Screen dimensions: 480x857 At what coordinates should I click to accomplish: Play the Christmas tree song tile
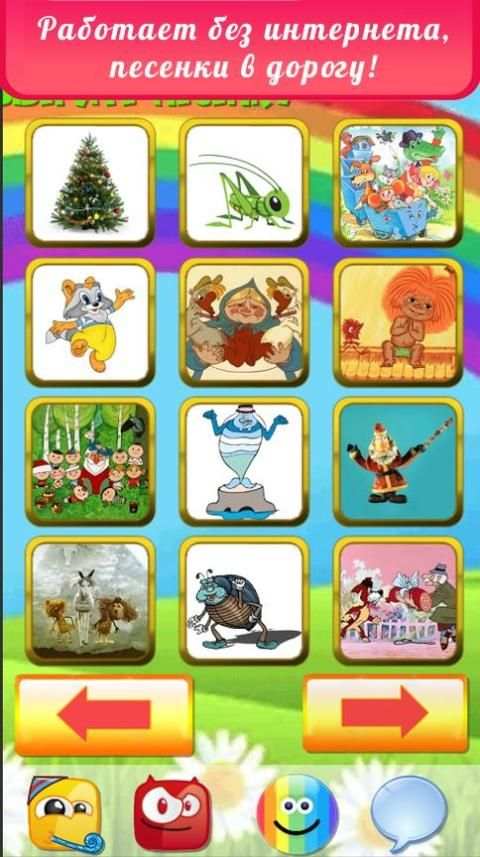[x=90, y=183]
